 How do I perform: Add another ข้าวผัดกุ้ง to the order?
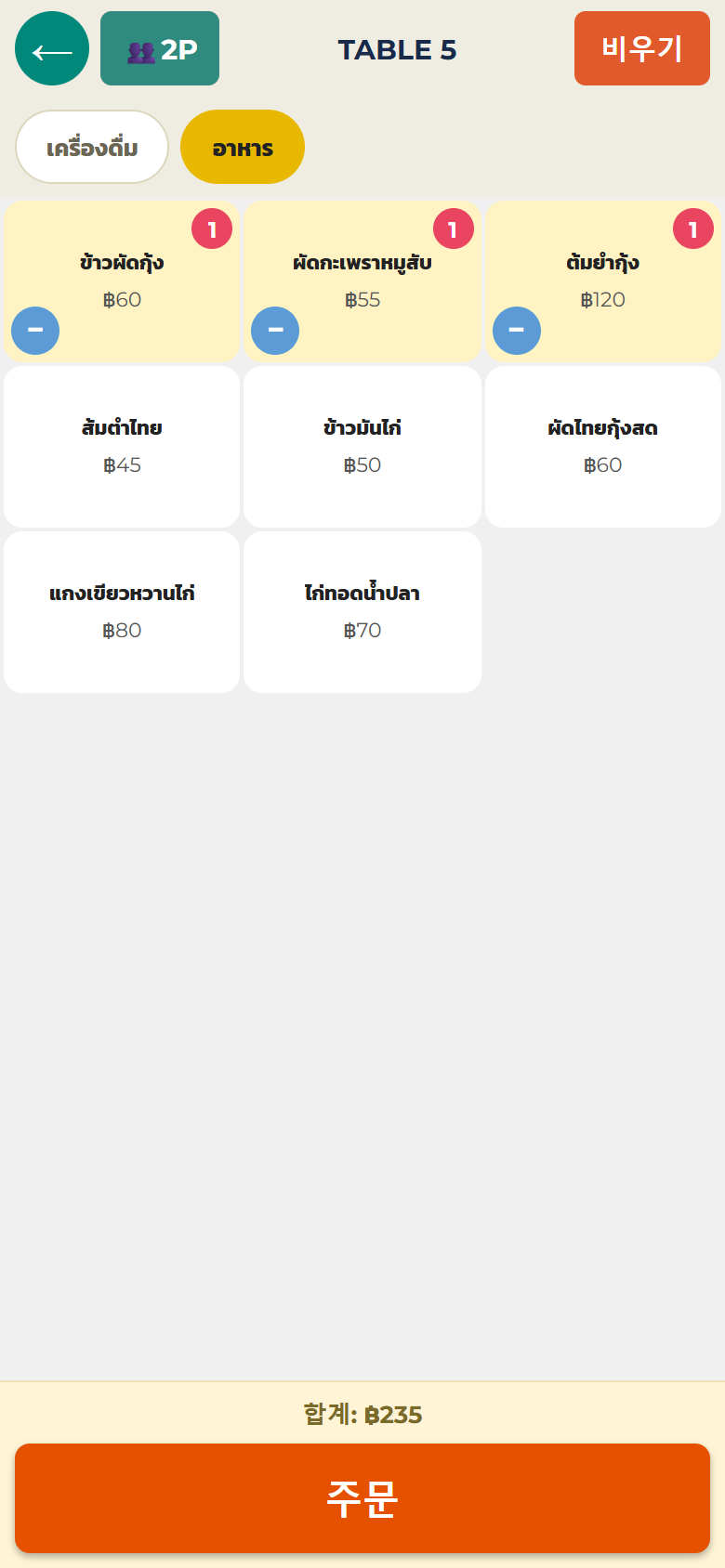pos(122,281)
